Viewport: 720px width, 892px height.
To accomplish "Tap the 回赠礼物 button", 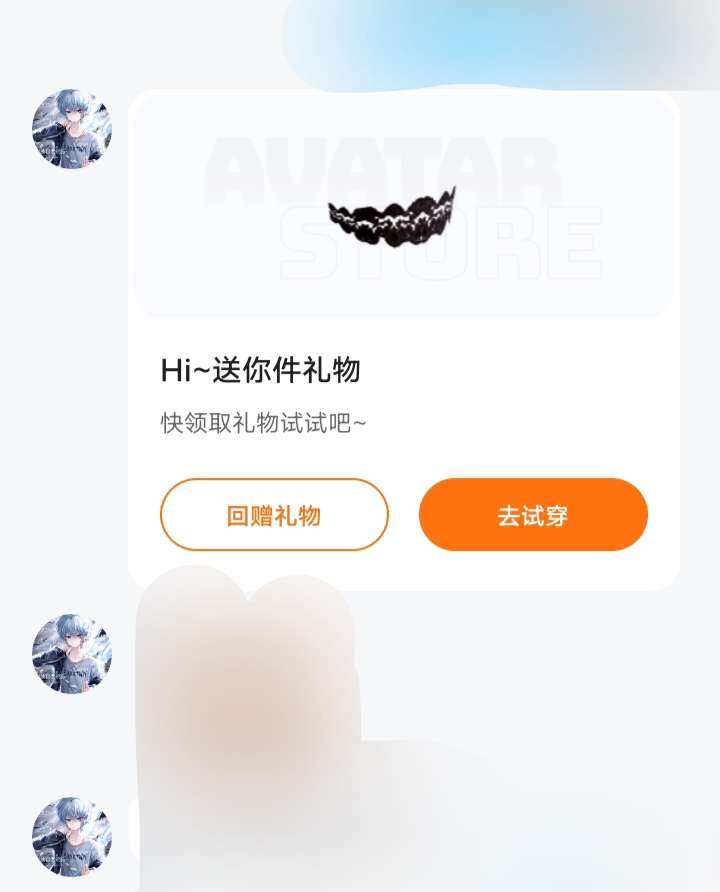I will (x=274, y=515).
